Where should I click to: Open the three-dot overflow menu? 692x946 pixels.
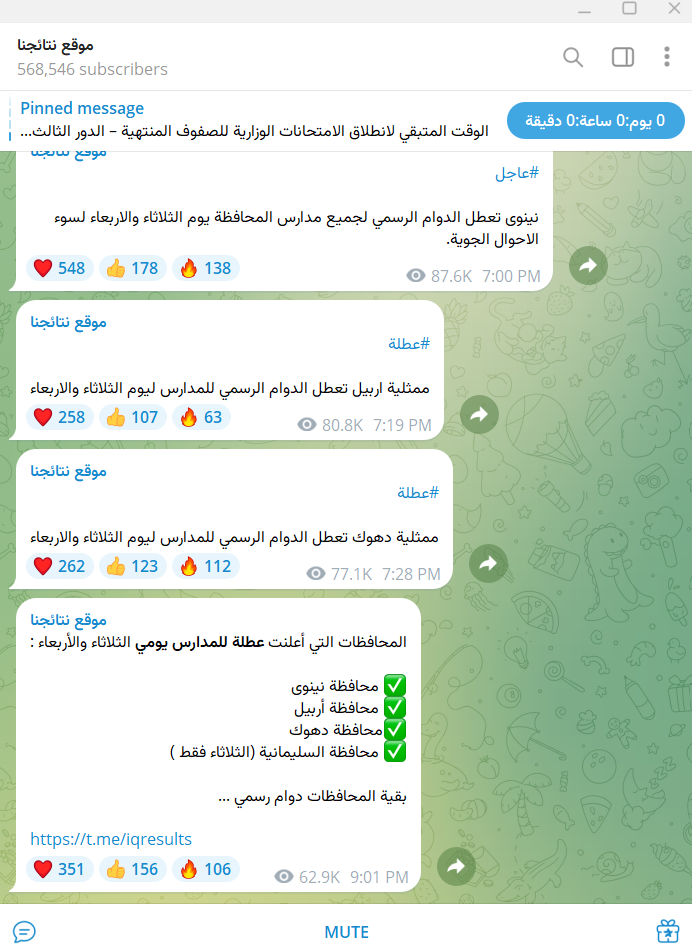pyautogui.click(x=668, y=57)
